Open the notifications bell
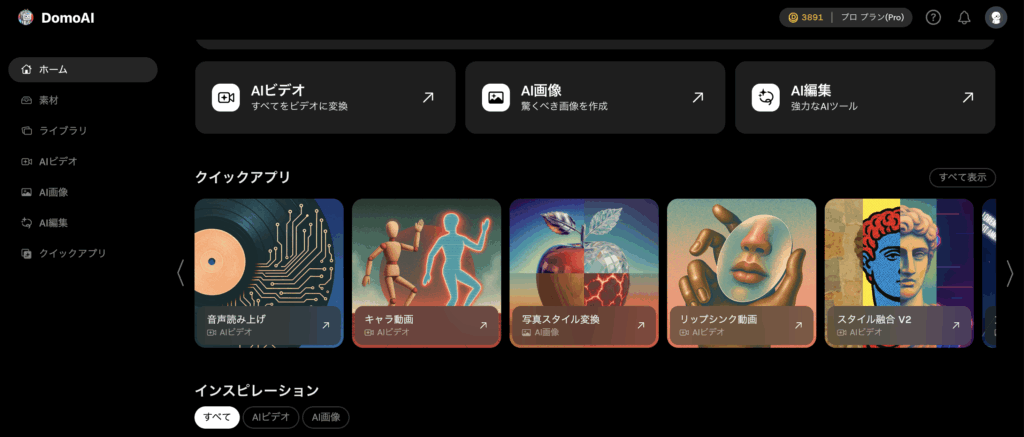 (x=964, y=17)
